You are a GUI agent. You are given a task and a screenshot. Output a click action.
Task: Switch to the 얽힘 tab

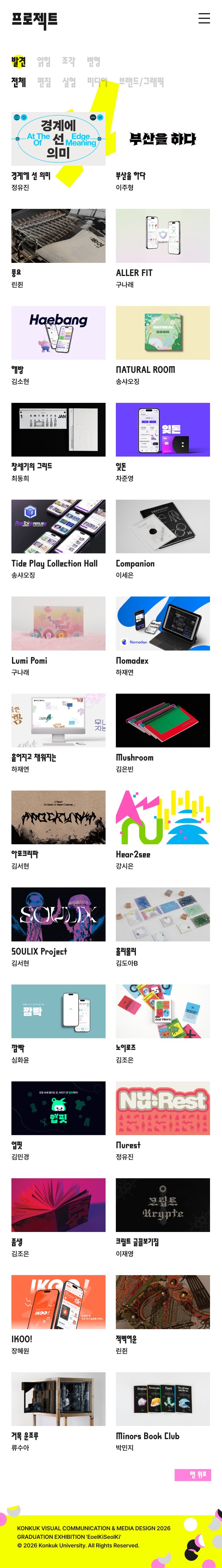(x=44, y=61)
